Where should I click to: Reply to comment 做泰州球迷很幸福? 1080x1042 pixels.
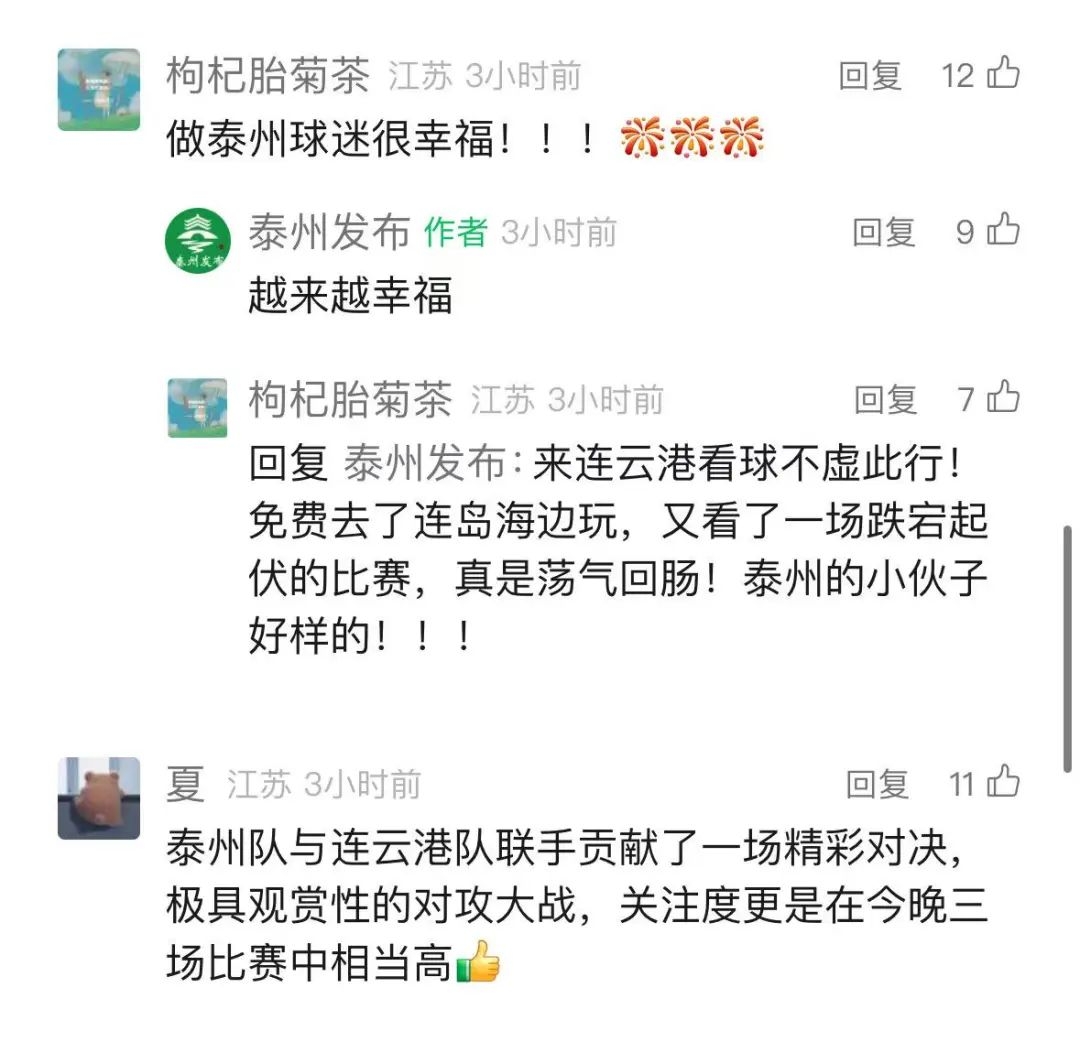click(870, 76)
